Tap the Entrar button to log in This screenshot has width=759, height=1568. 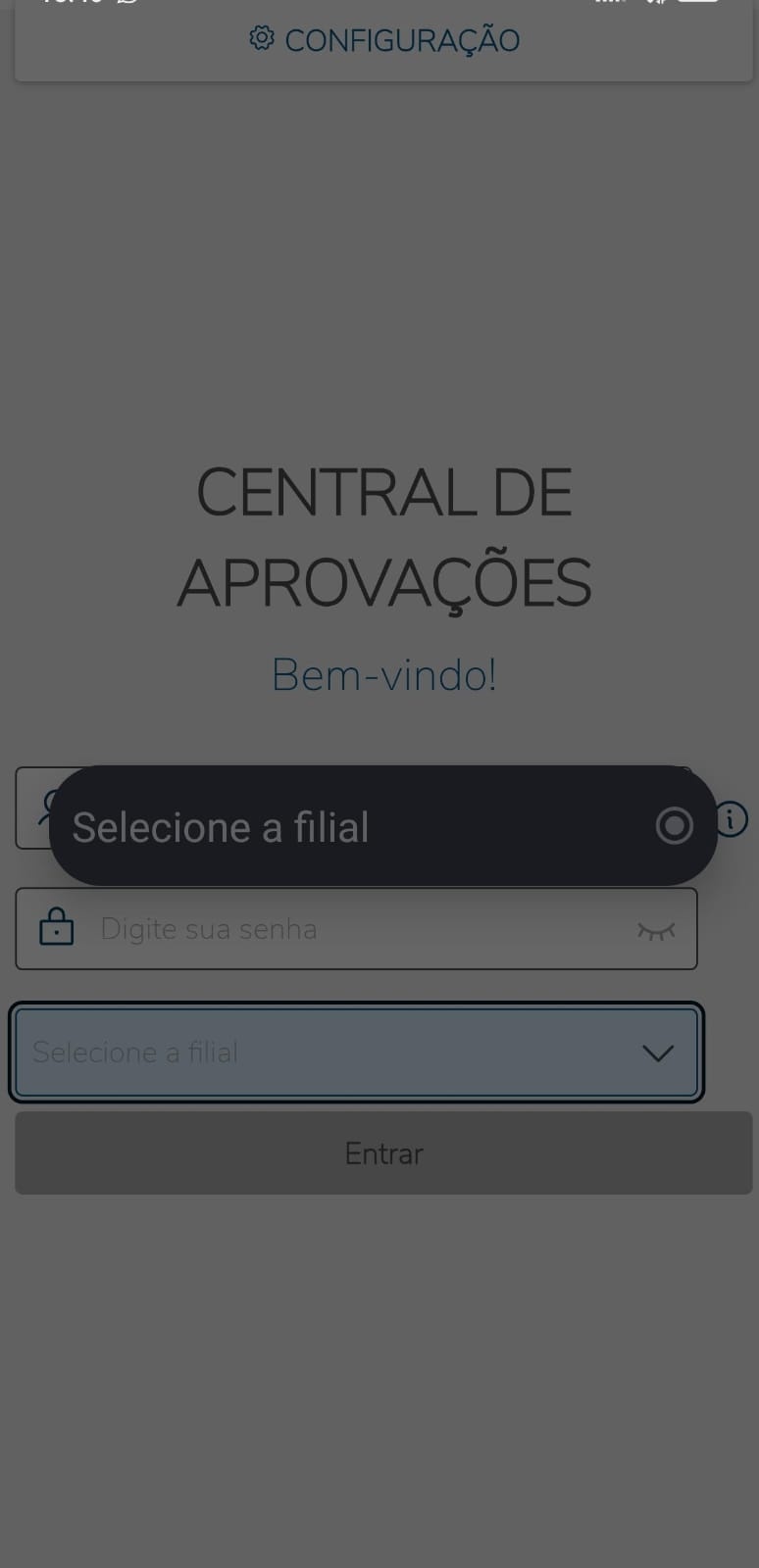(383, 1153)
